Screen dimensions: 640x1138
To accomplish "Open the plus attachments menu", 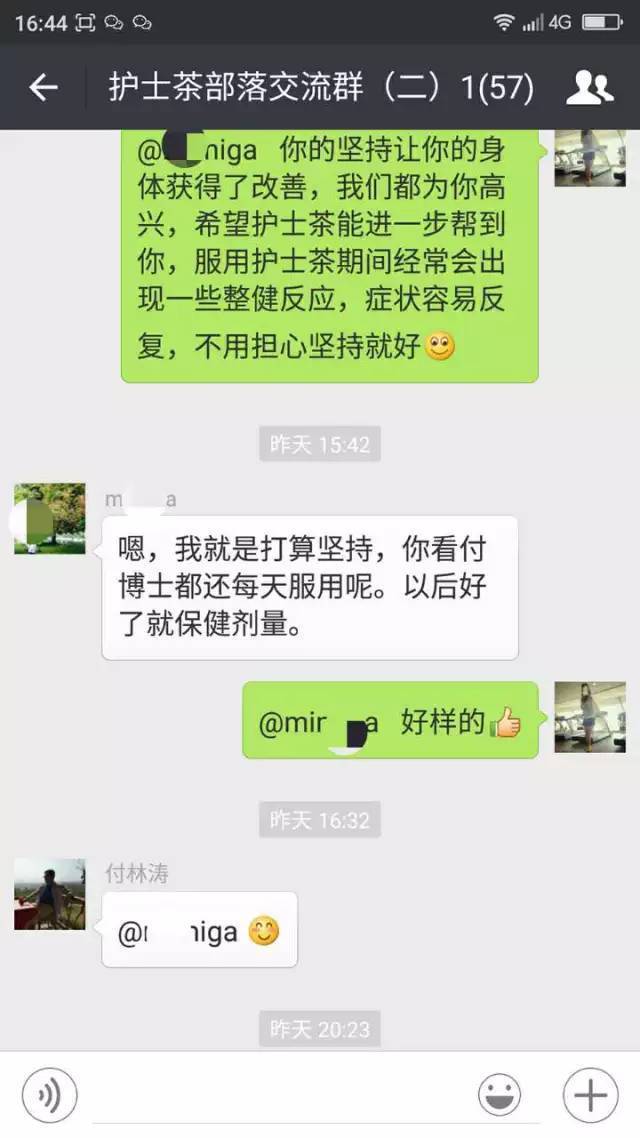I will (589, 1095).
